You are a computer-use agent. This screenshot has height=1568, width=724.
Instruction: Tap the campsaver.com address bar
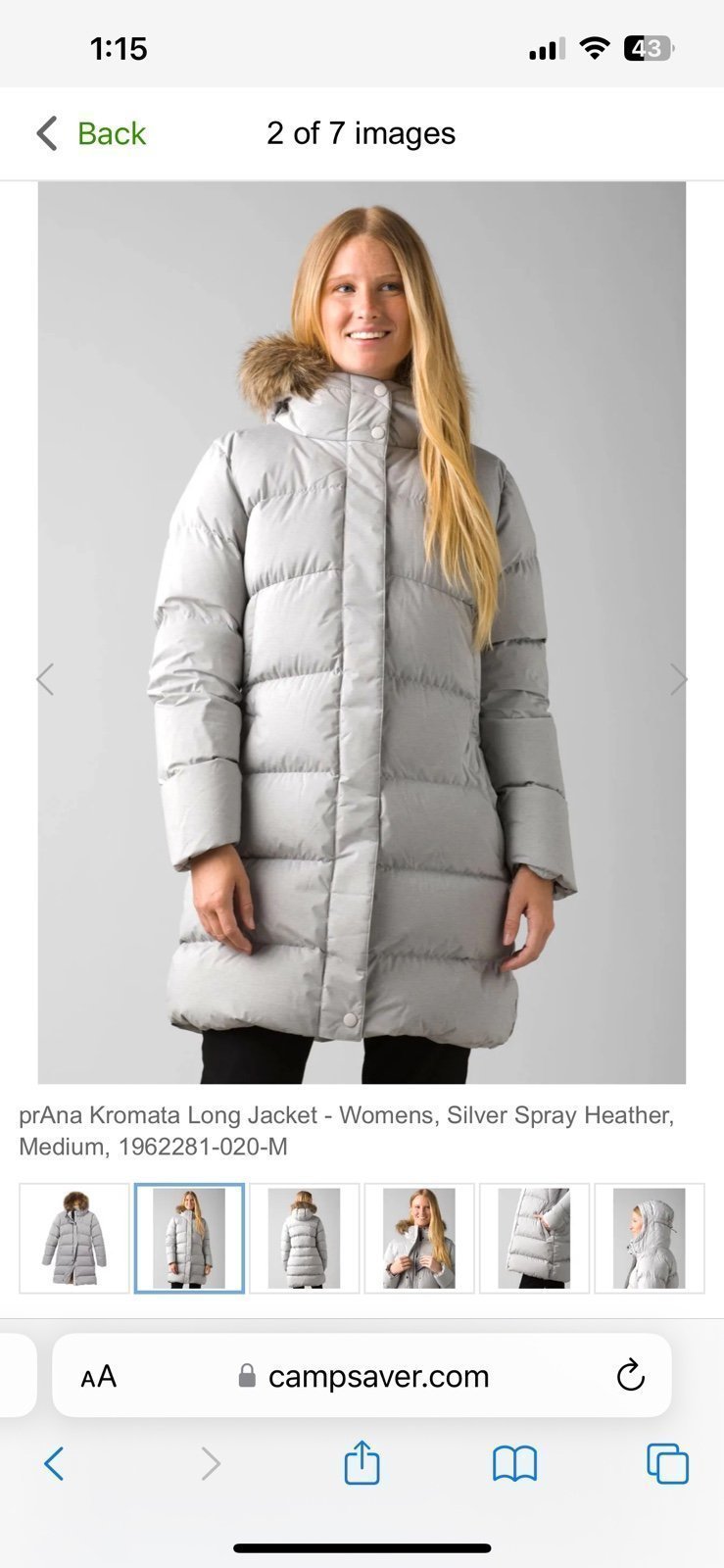coord(362,1376)
